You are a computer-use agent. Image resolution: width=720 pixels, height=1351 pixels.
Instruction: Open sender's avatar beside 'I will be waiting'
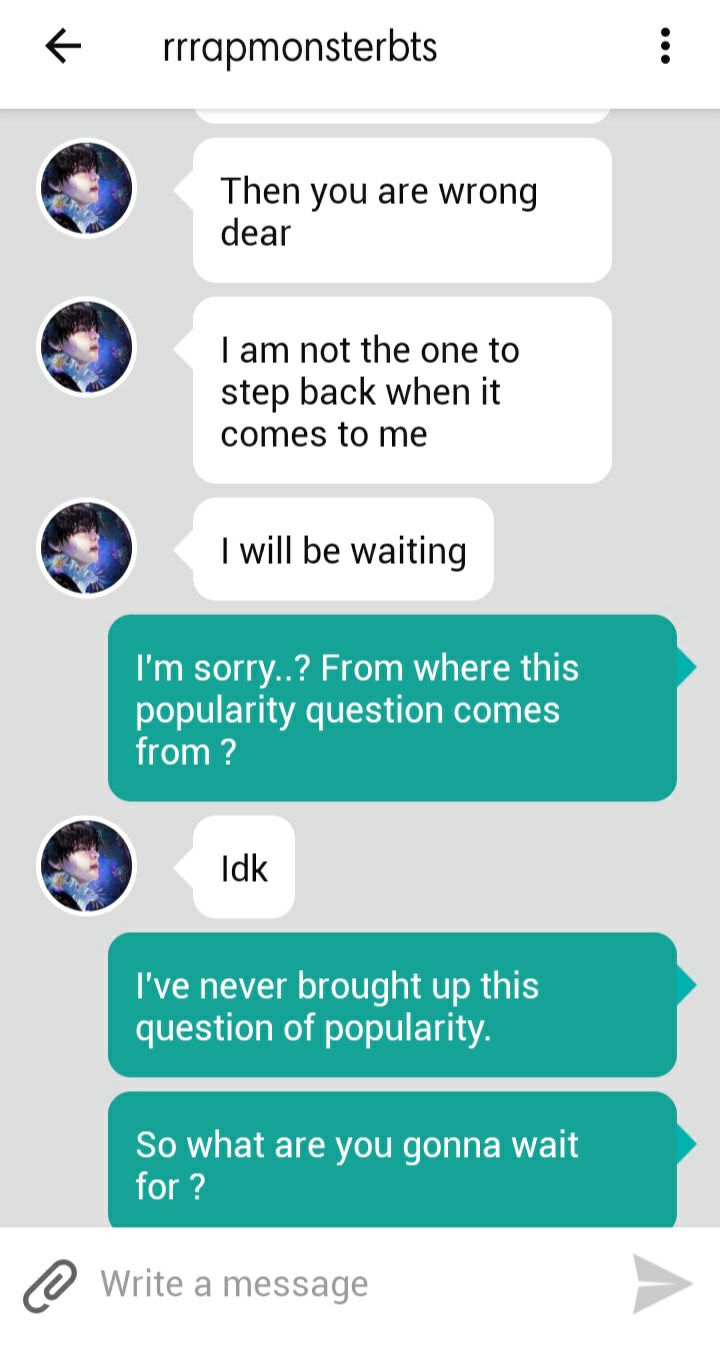coord(86,548)
